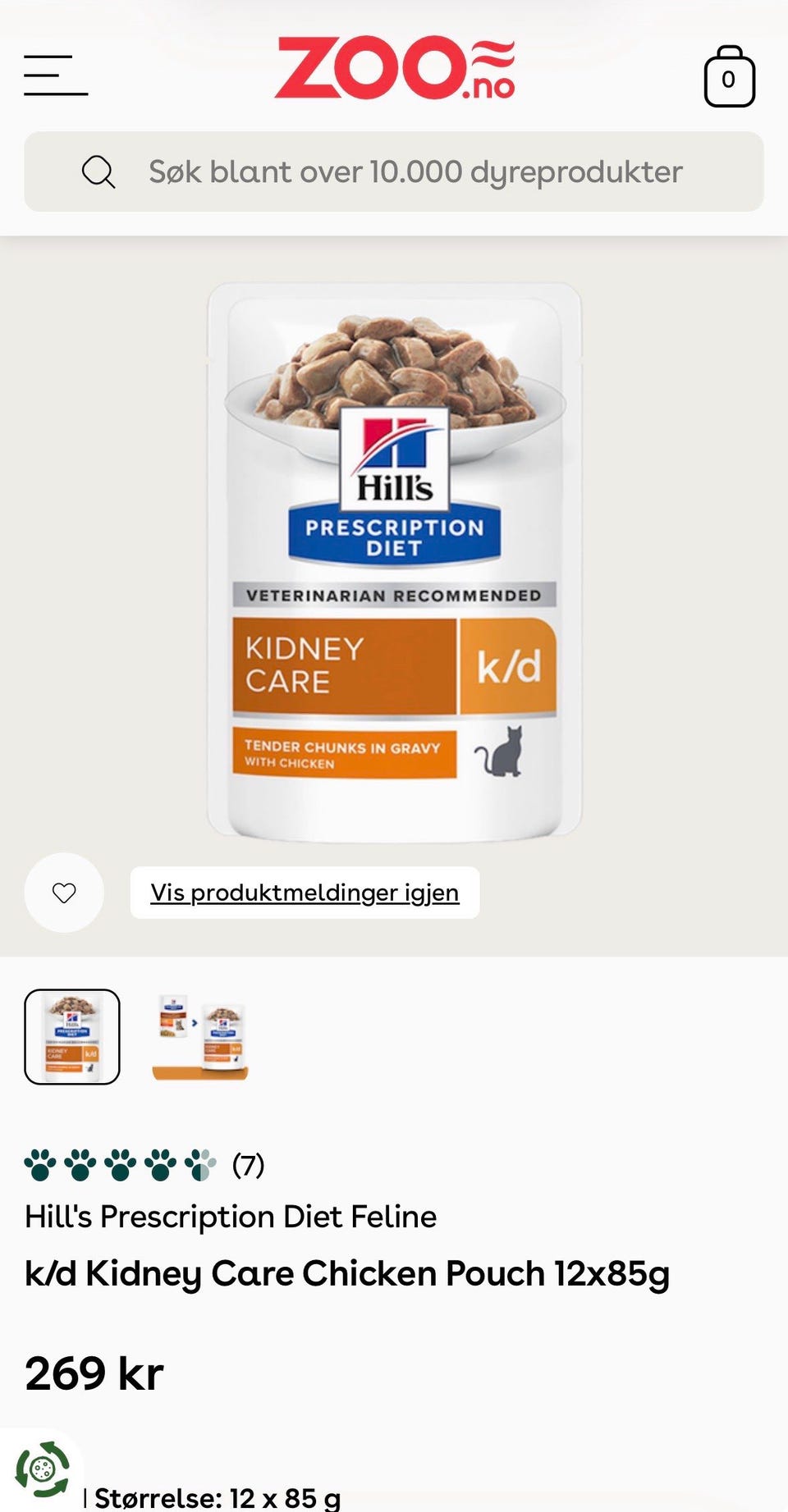Tap 'Vis produktmeldinger igjen' link
The image size is (788, 1512).
305,893
